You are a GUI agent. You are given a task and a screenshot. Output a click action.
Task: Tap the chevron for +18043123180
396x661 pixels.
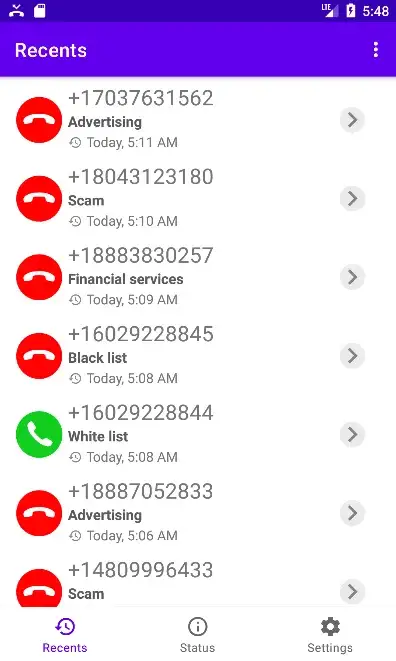click(352, 199)
